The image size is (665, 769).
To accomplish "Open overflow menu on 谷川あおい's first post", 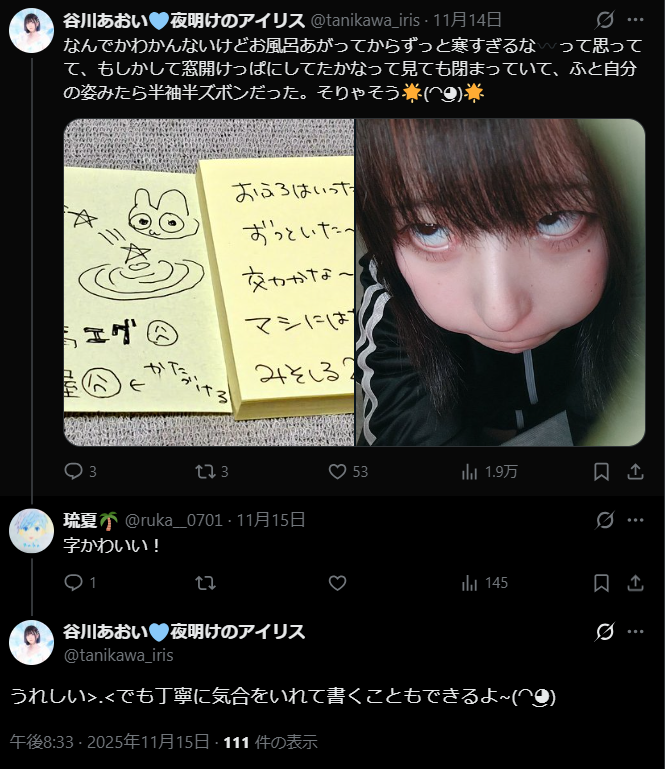I will (635, 19).
